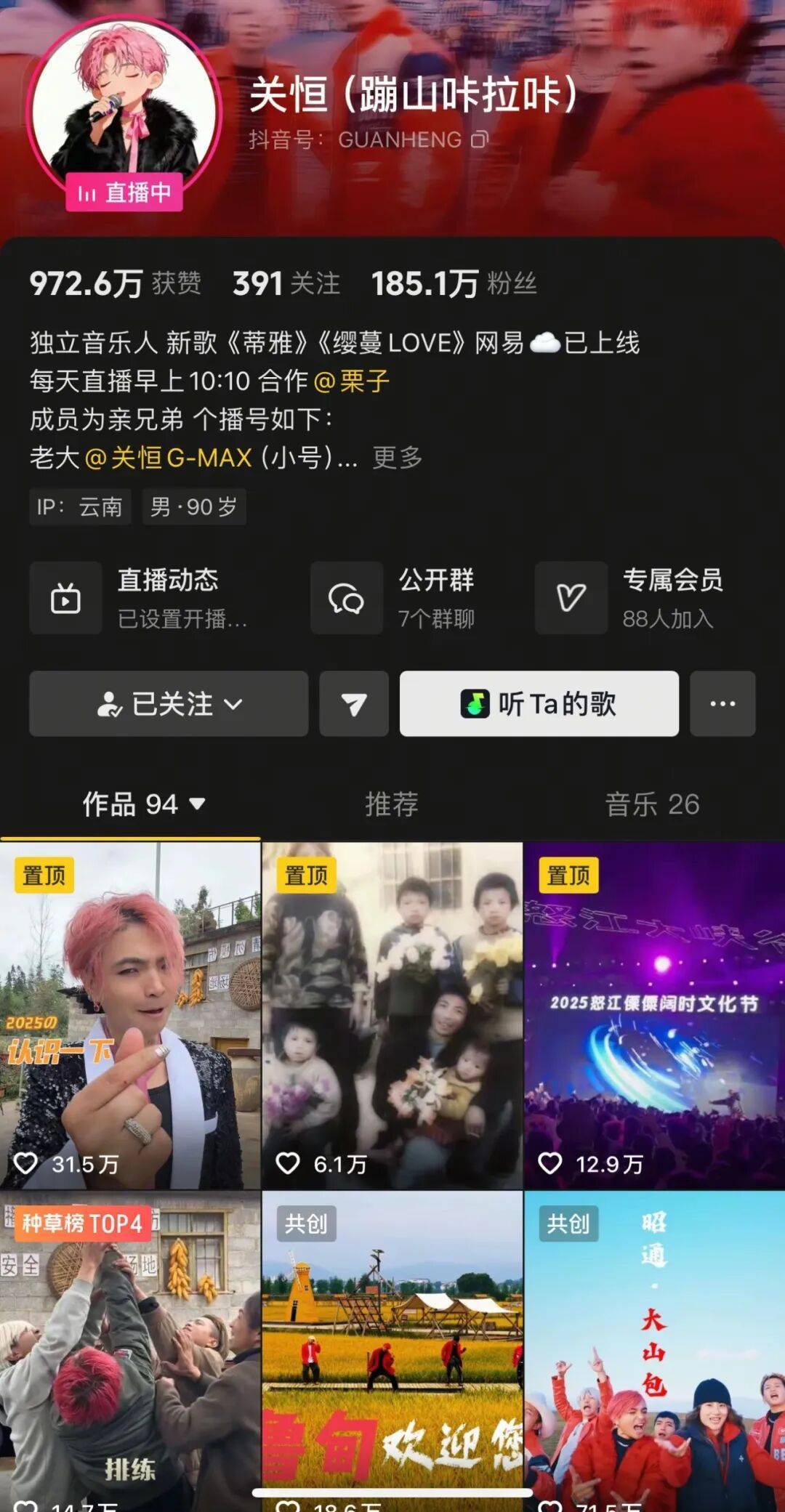Viewport: 785px width, 1512px height.
Task: Switch to the 音乐 26 tab
Action: [652, 804]
